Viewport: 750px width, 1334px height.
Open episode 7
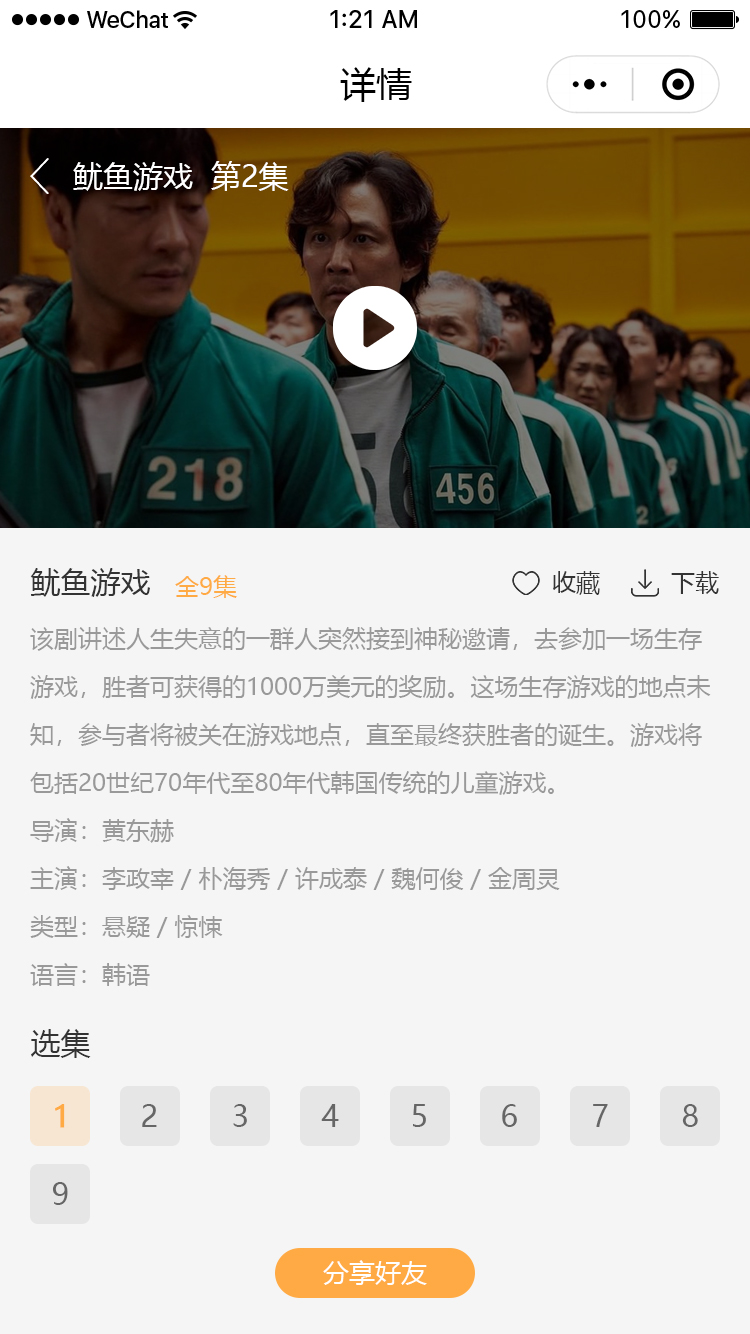click(600, 1116)
